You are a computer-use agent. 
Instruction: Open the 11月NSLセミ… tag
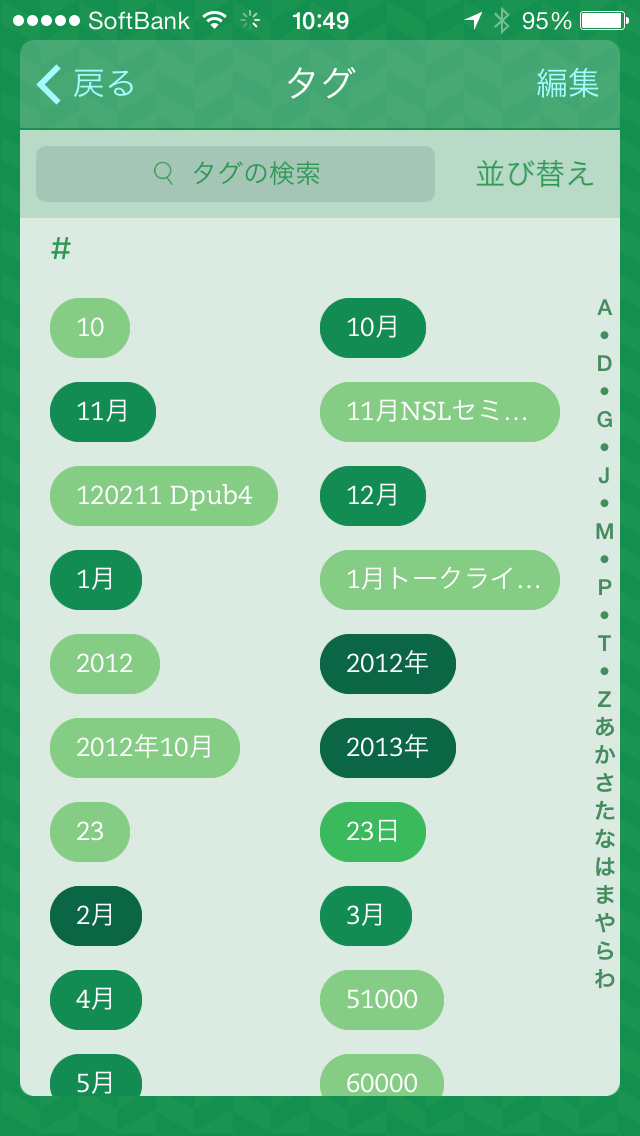tap(439, 412)
